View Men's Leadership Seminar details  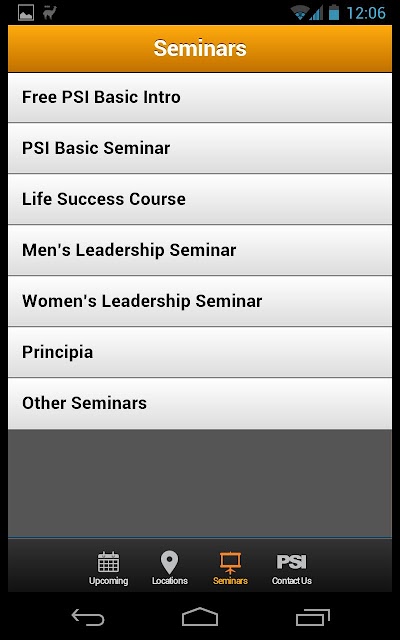200,250
